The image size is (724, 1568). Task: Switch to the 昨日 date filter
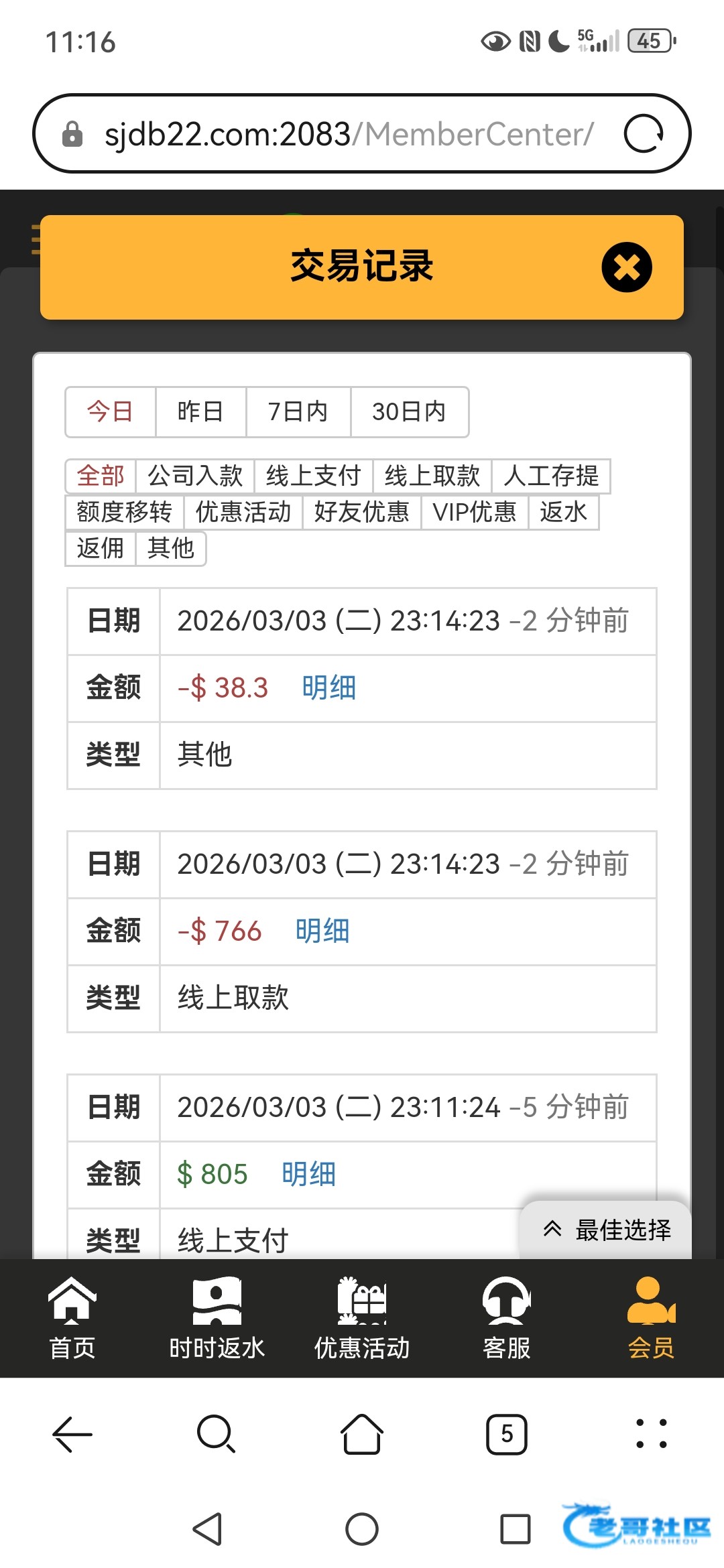[200, 411]
